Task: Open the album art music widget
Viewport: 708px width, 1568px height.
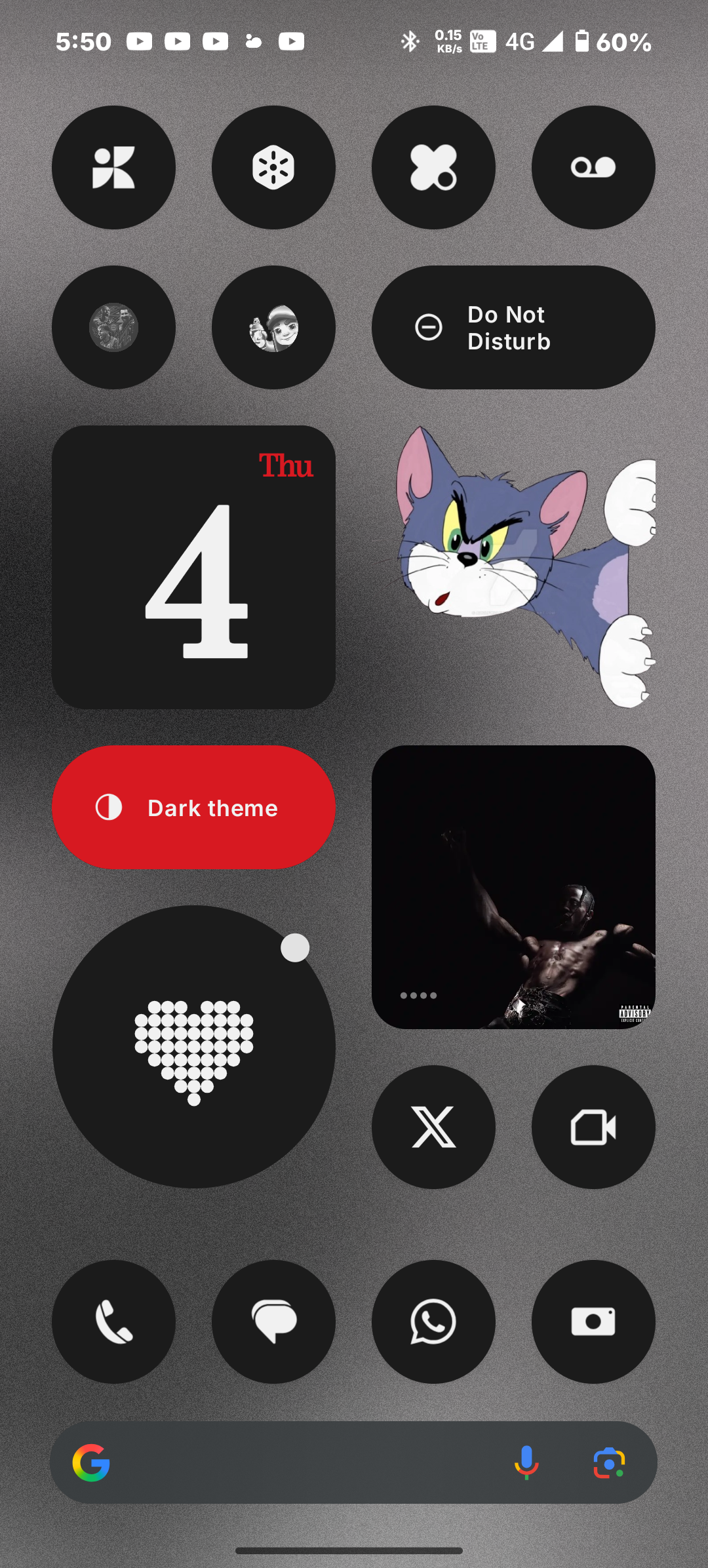Action: (x=513, y=887)
